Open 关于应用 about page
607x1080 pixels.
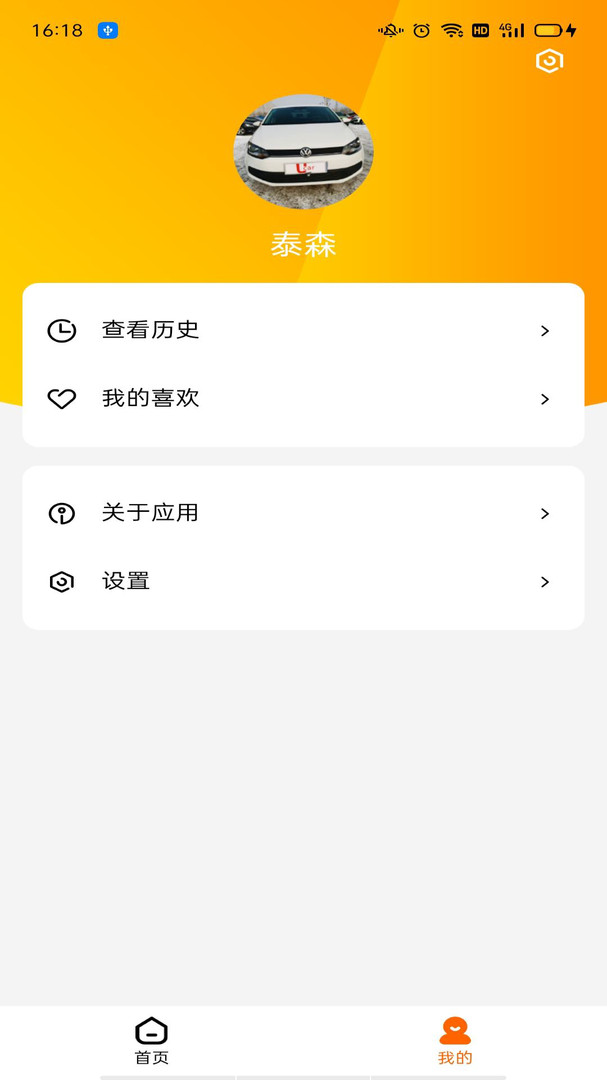pyautogui.click(x=303, y=513)
